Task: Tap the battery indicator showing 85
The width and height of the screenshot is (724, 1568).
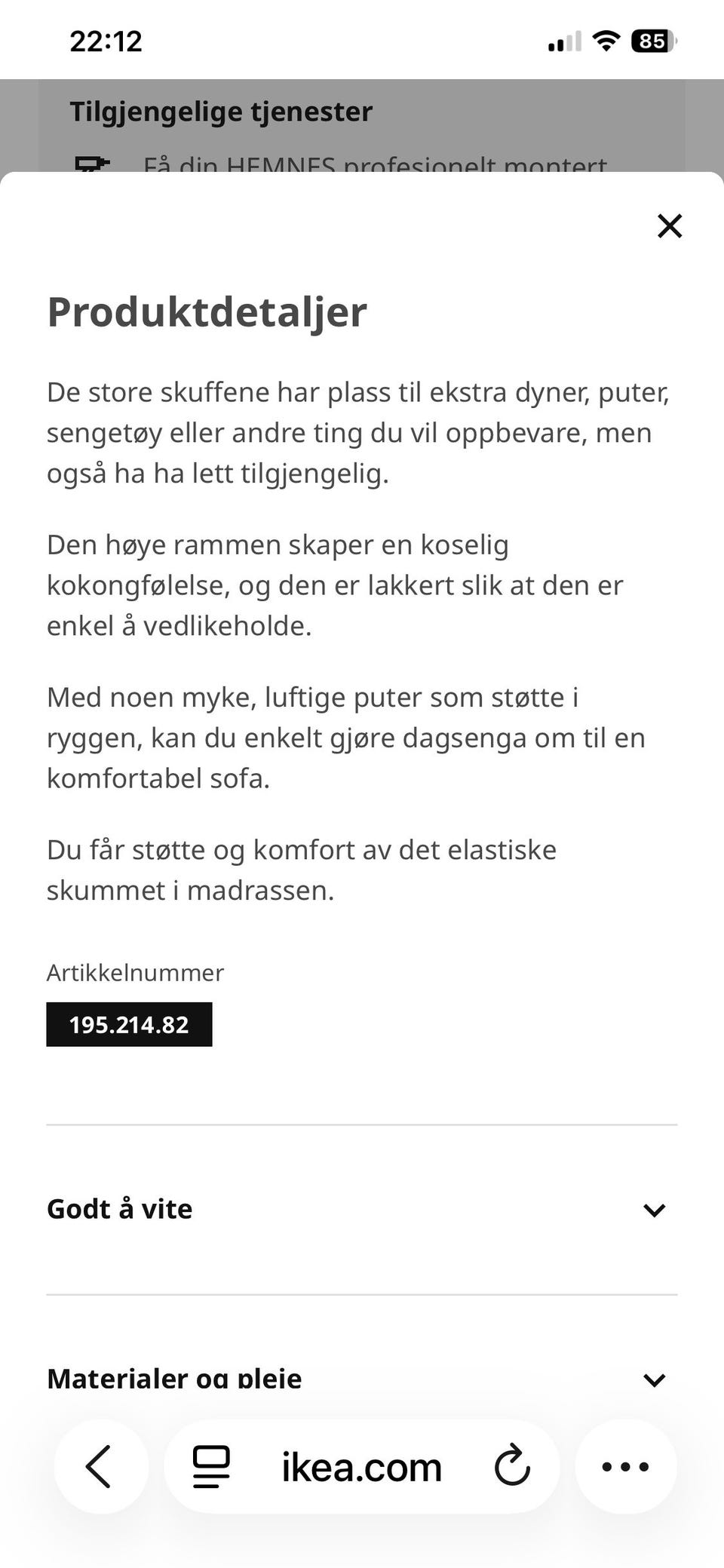Action: click(653, 40)
